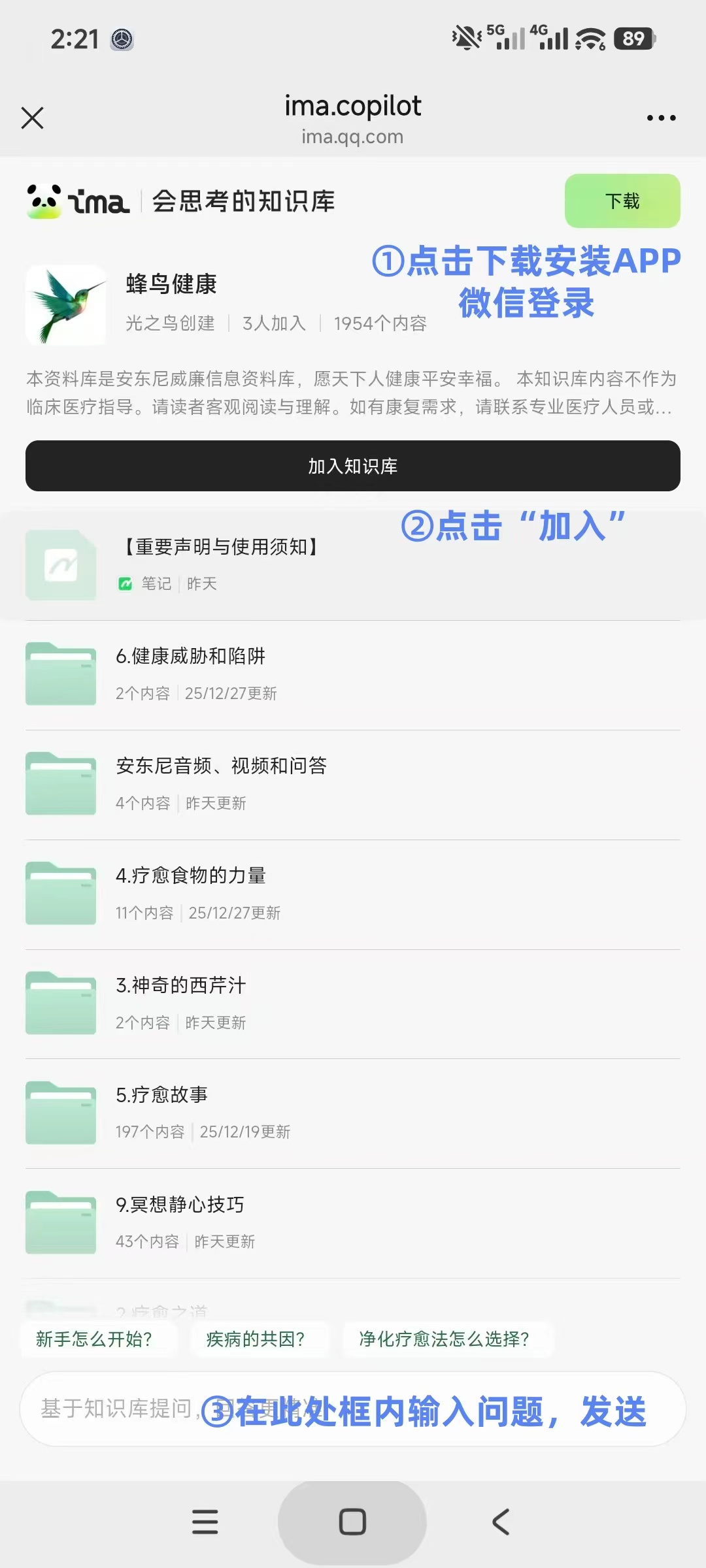Open folder 6.健康威胁和陷阱

(x=191, y=673)
